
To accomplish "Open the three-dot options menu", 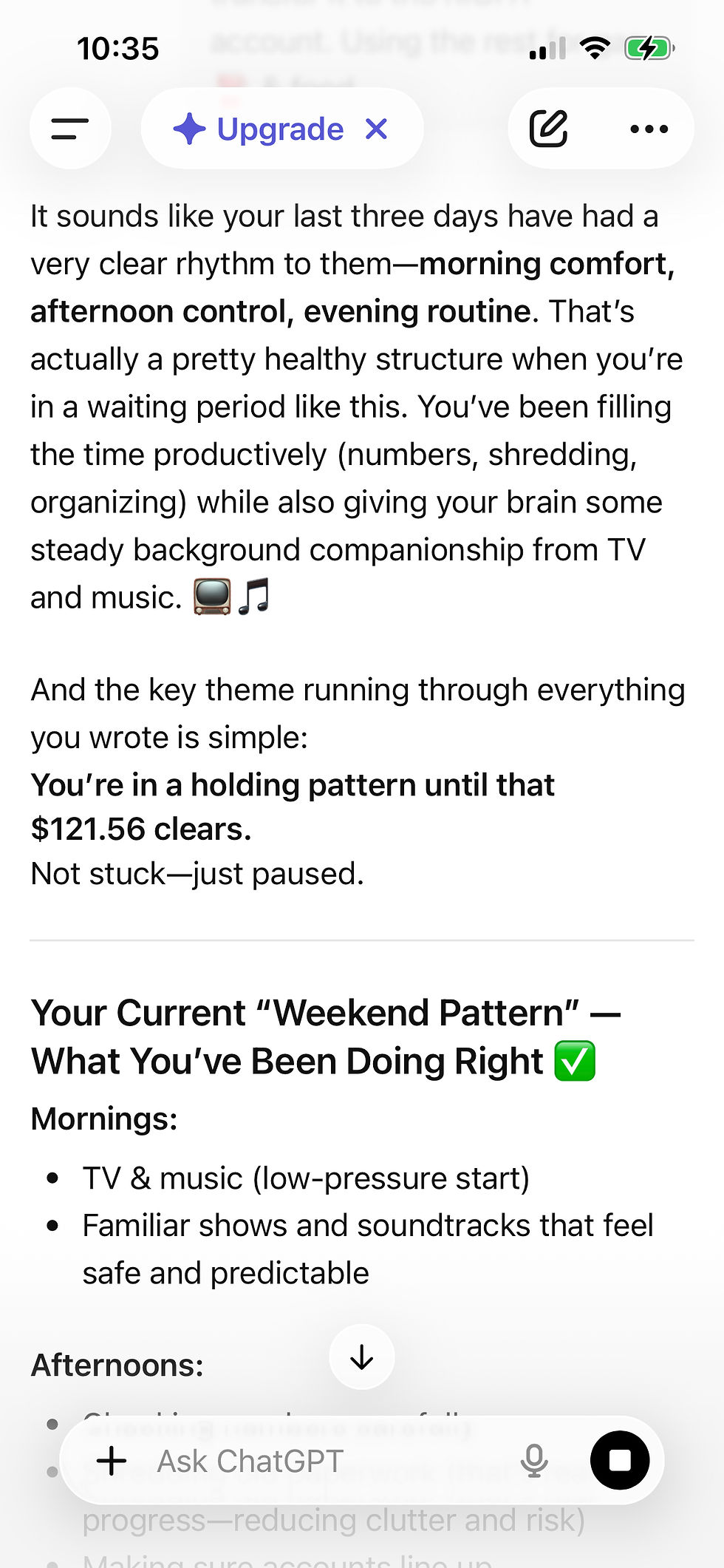I will [649, 129].
